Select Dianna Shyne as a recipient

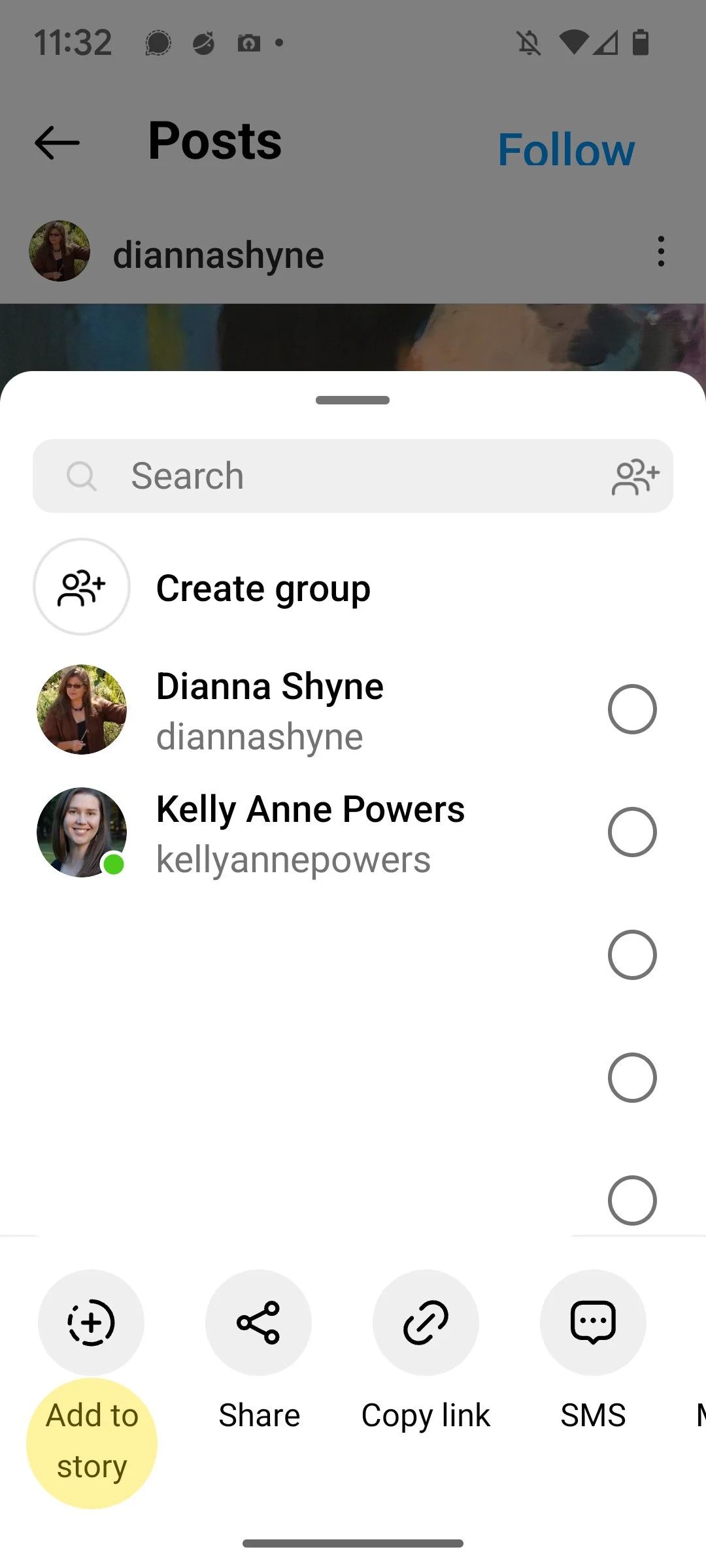pyautogui.click(x=631, y=710)
